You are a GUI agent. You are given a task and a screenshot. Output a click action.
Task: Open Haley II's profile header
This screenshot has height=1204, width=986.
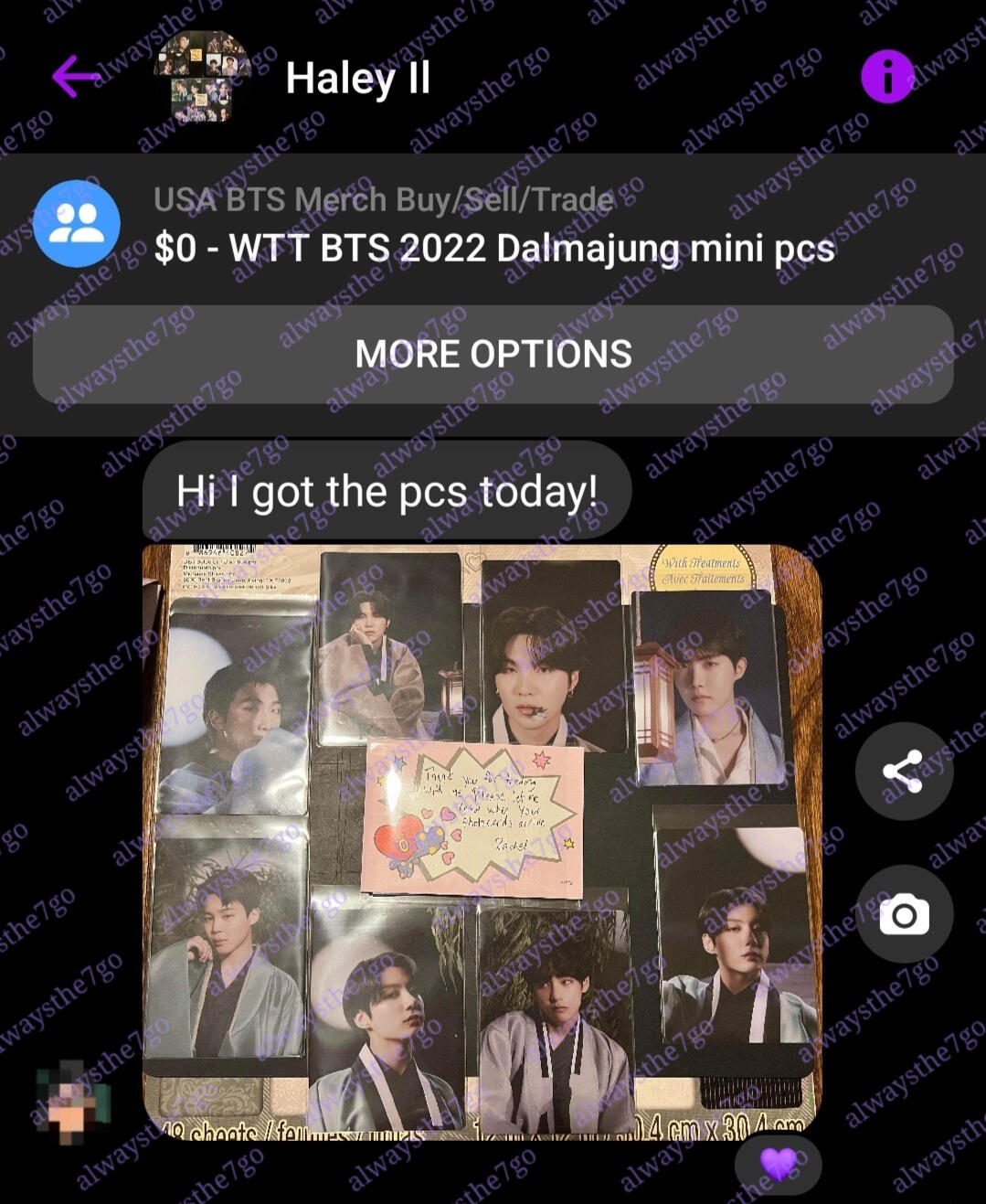click(x=357, y=78)
